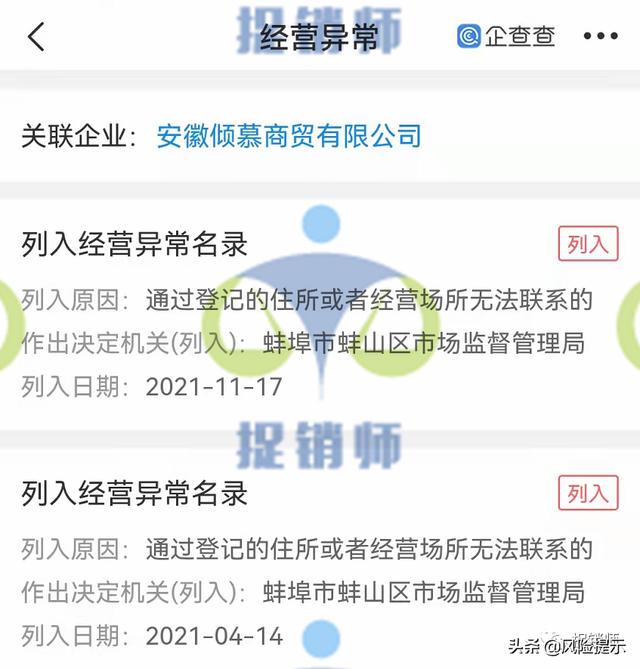This screenshot has width=640, height=669.
Task: Open the three-dot overflow menu
Action: [x=600, y=37]
